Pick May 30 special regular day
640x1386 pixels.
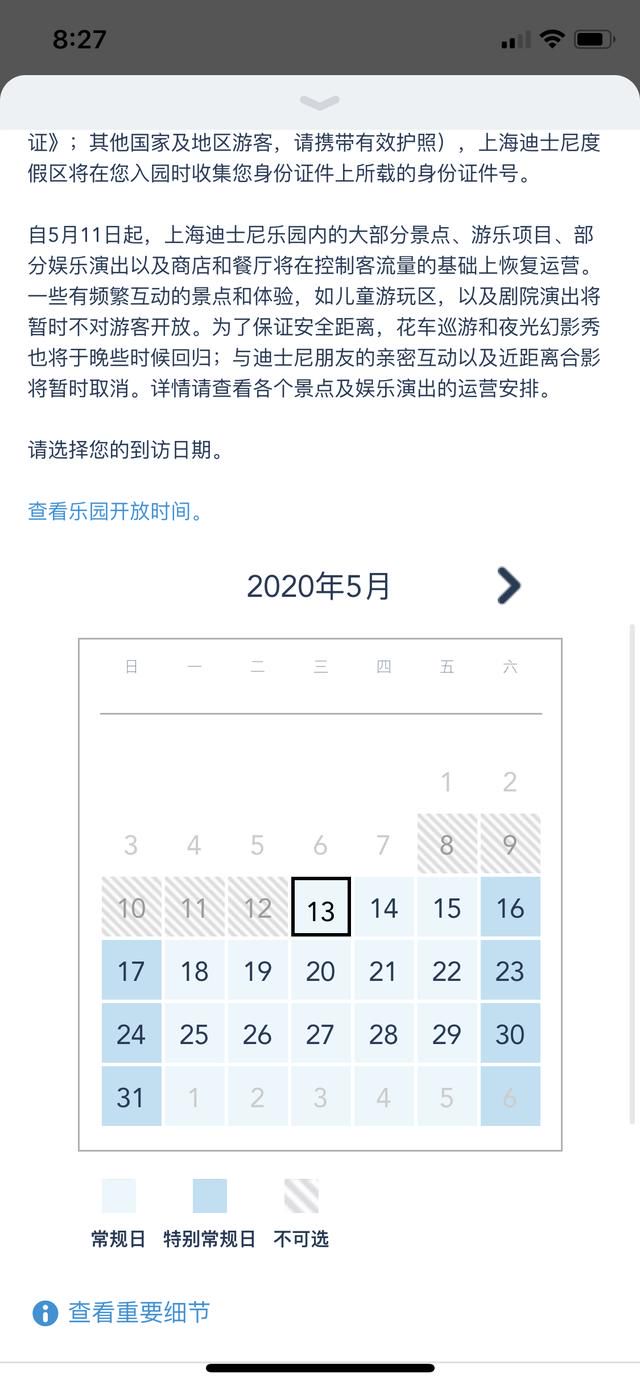[510, 1034]
